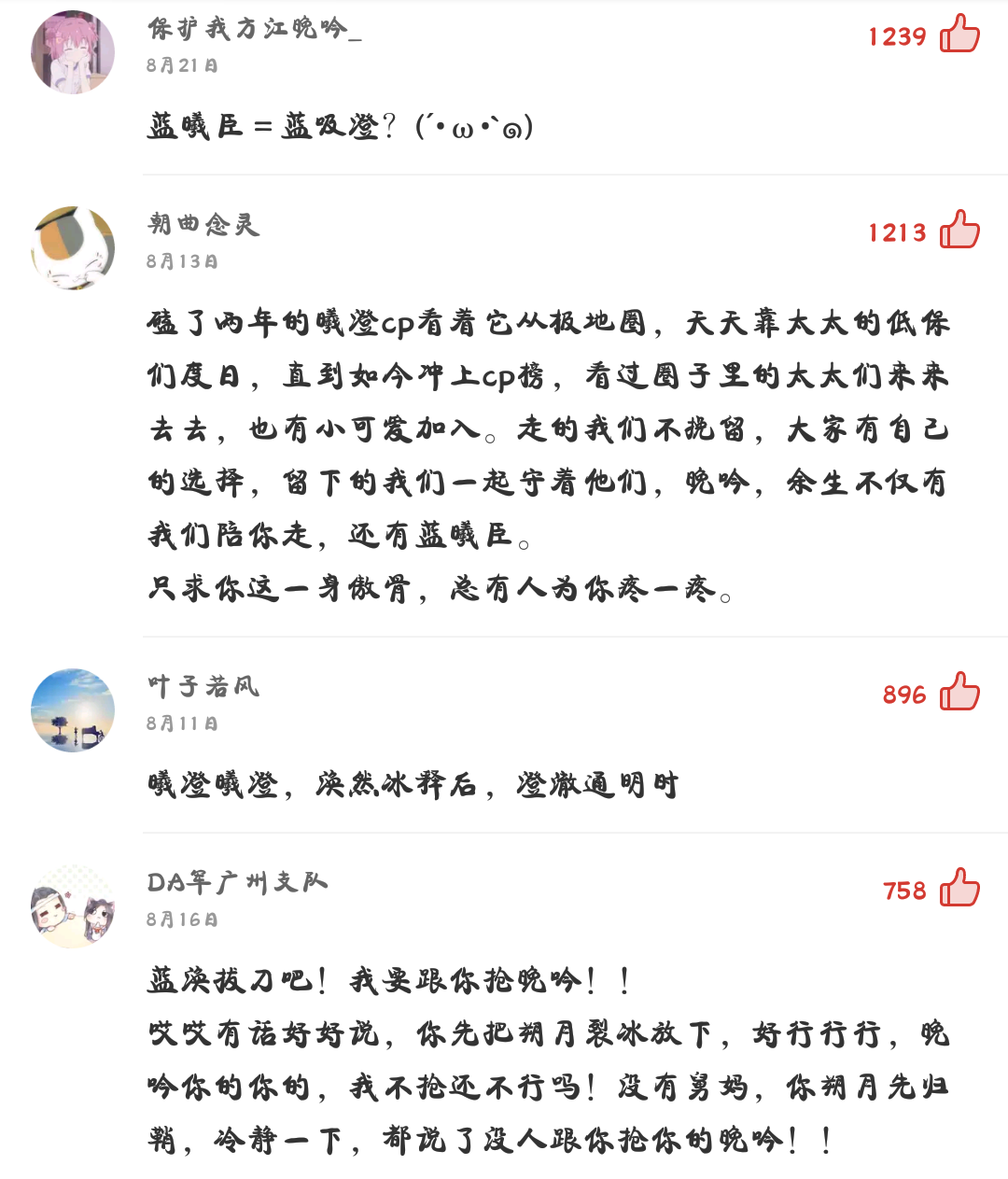Select the like count 896
The width and height of the screenshot is (1008, 1179).
click(x=902, y=695)
